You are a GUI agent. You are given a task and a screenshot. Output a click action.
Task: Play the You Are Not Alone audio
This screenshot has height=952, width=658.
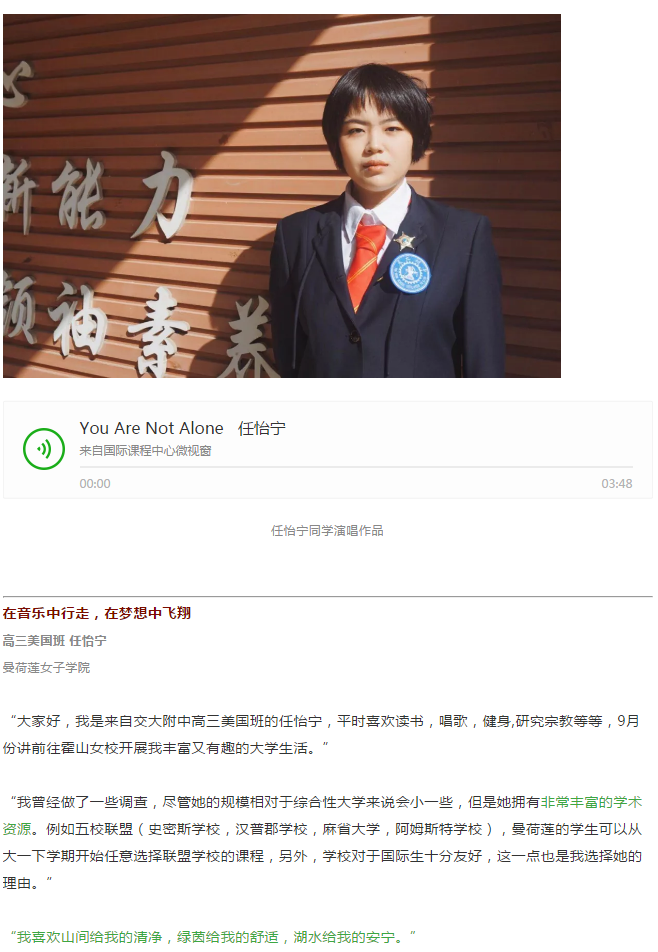(x=44, y=449)
